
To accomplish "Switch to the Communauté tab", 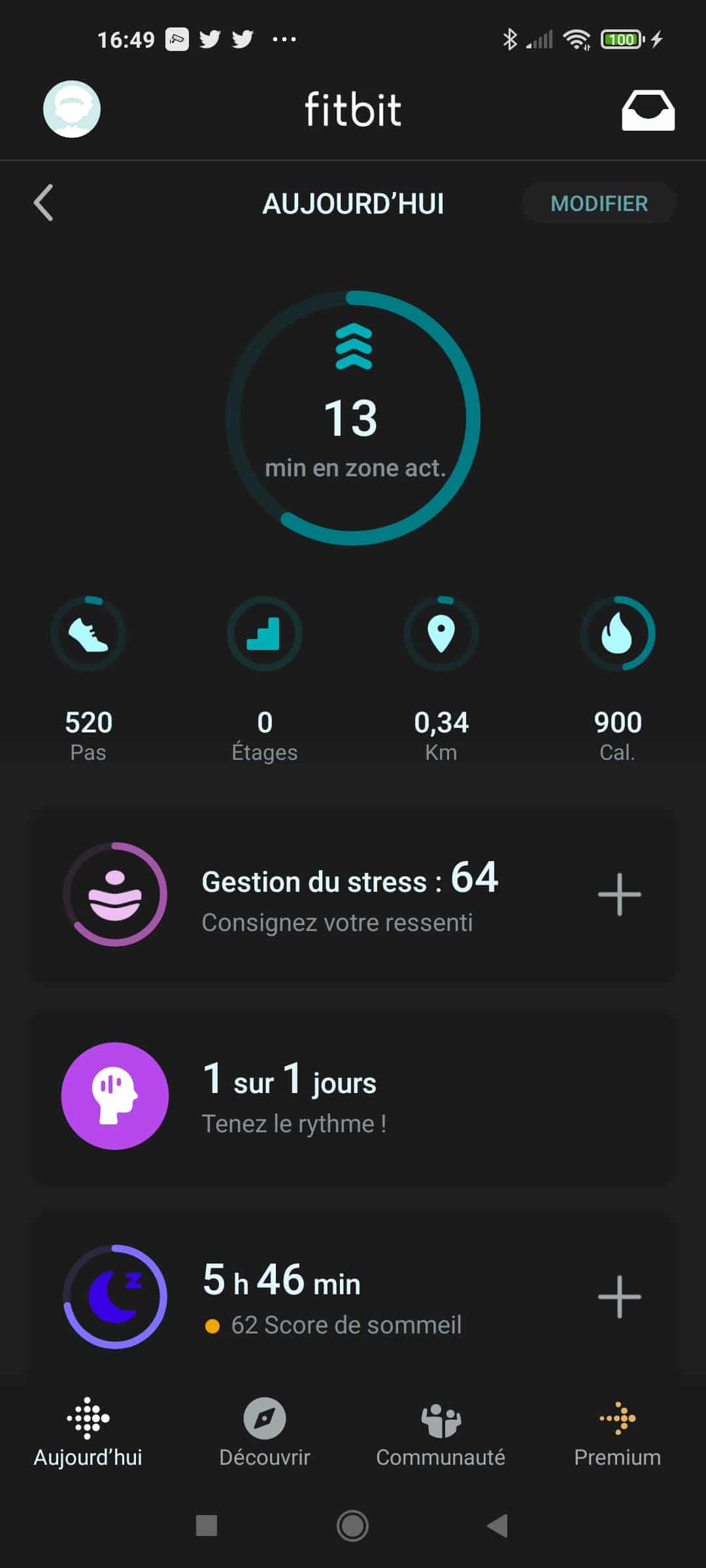I will (x=441, y=1433).
